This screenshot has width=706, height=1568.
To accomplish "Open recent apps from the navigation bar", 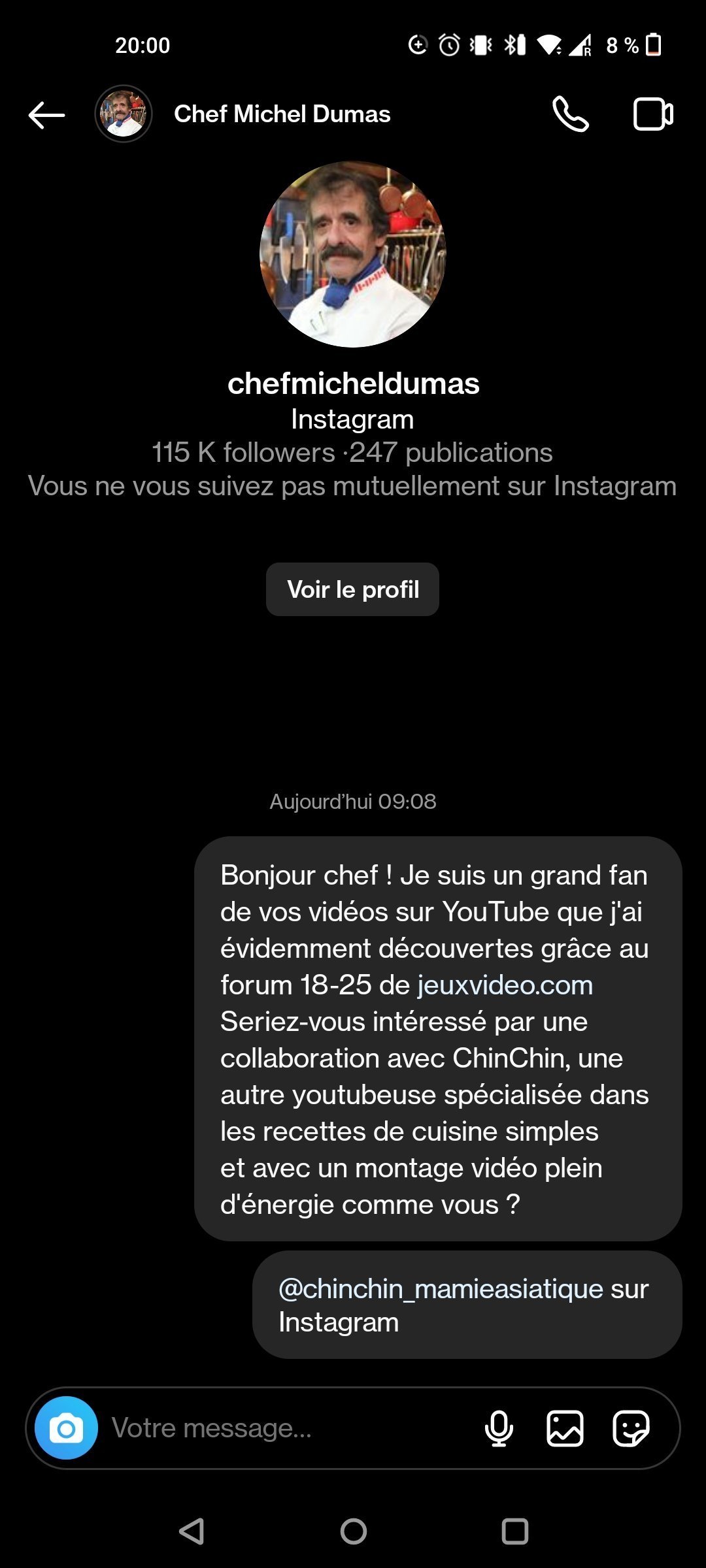I will coord(514,1531).
